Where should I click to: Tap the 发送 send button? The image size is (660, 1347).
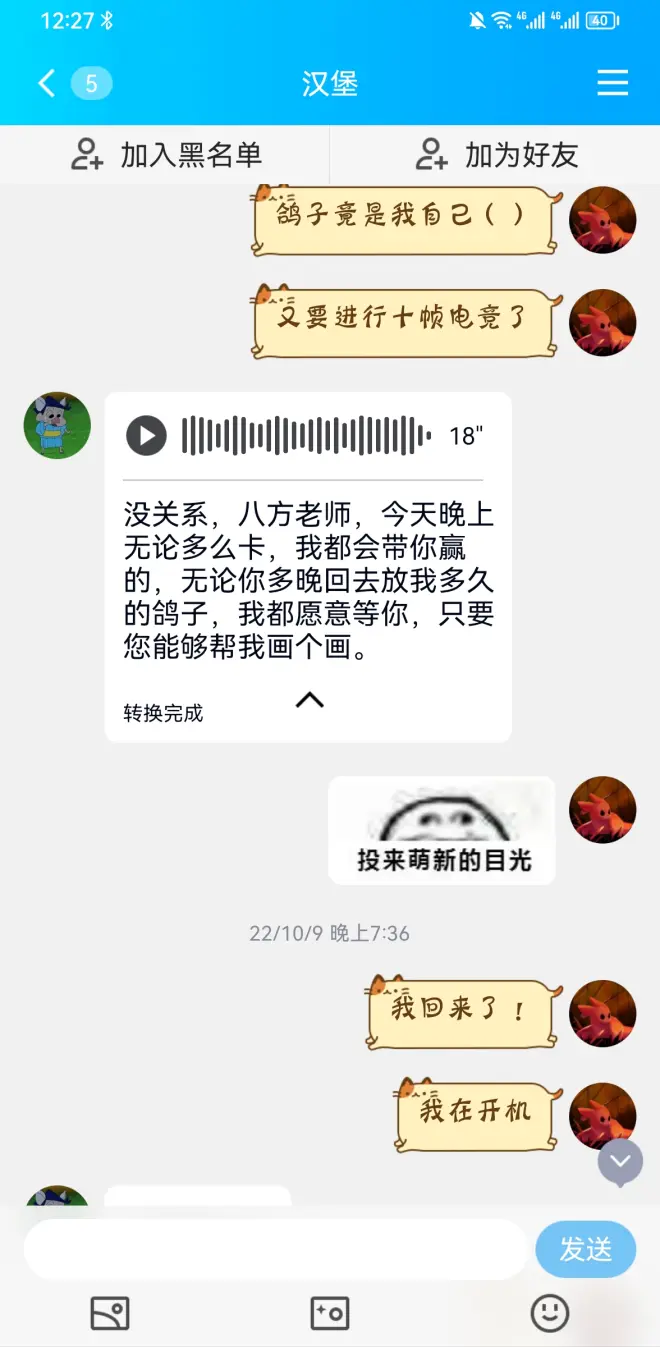click(585, 1249)
